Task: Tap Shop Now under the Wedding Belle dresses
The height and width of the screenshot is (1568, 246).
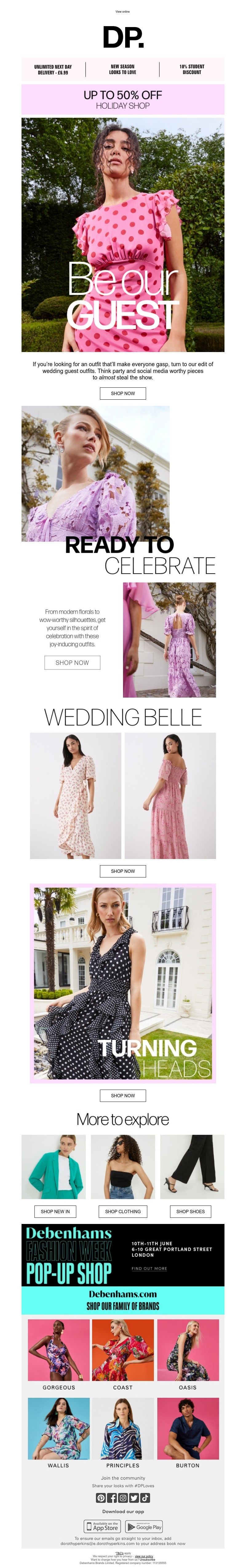Action: point(122,871)
